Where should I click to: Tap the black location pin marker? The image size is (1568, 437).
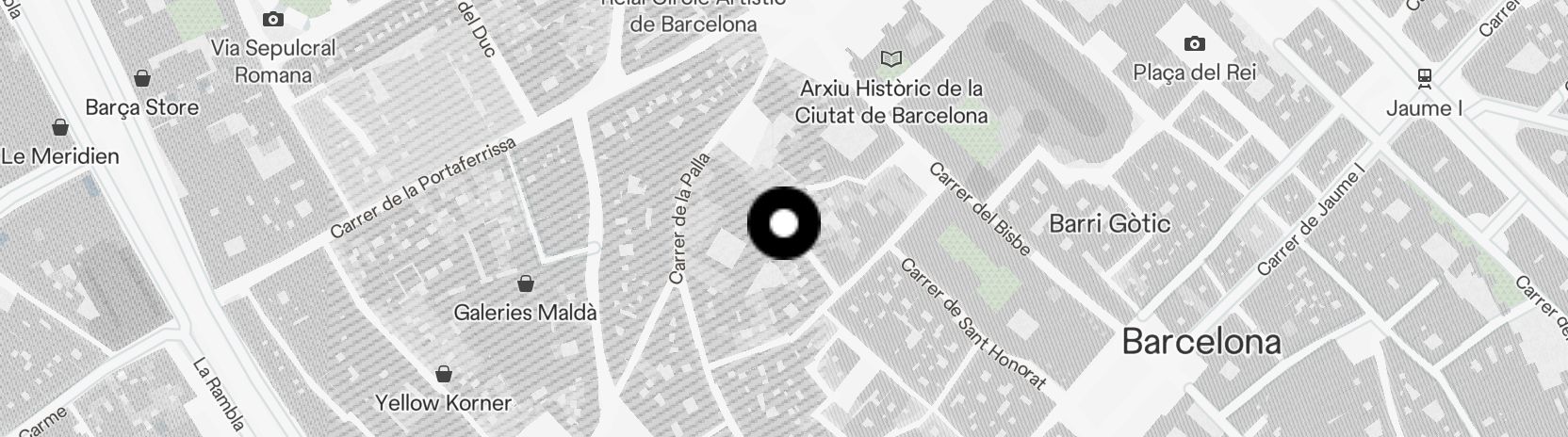point(784,224)
